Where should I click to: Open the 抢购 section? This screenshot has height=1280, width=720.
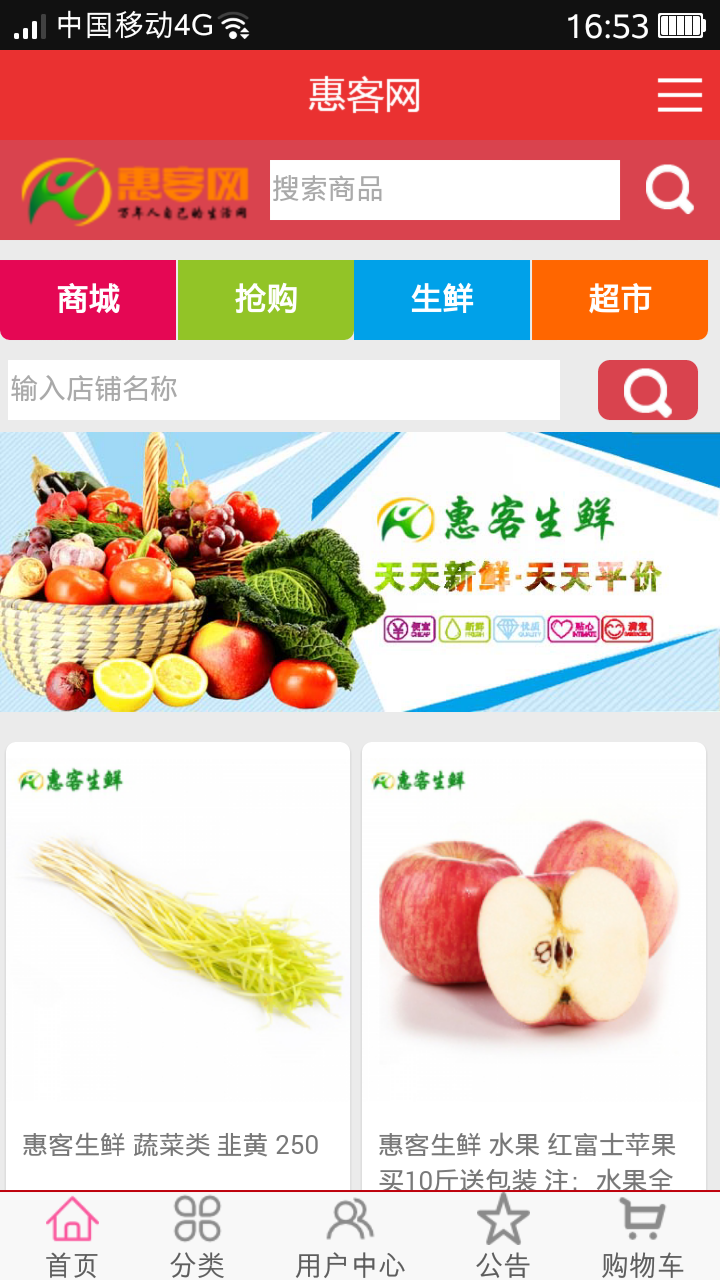(266, 299)
